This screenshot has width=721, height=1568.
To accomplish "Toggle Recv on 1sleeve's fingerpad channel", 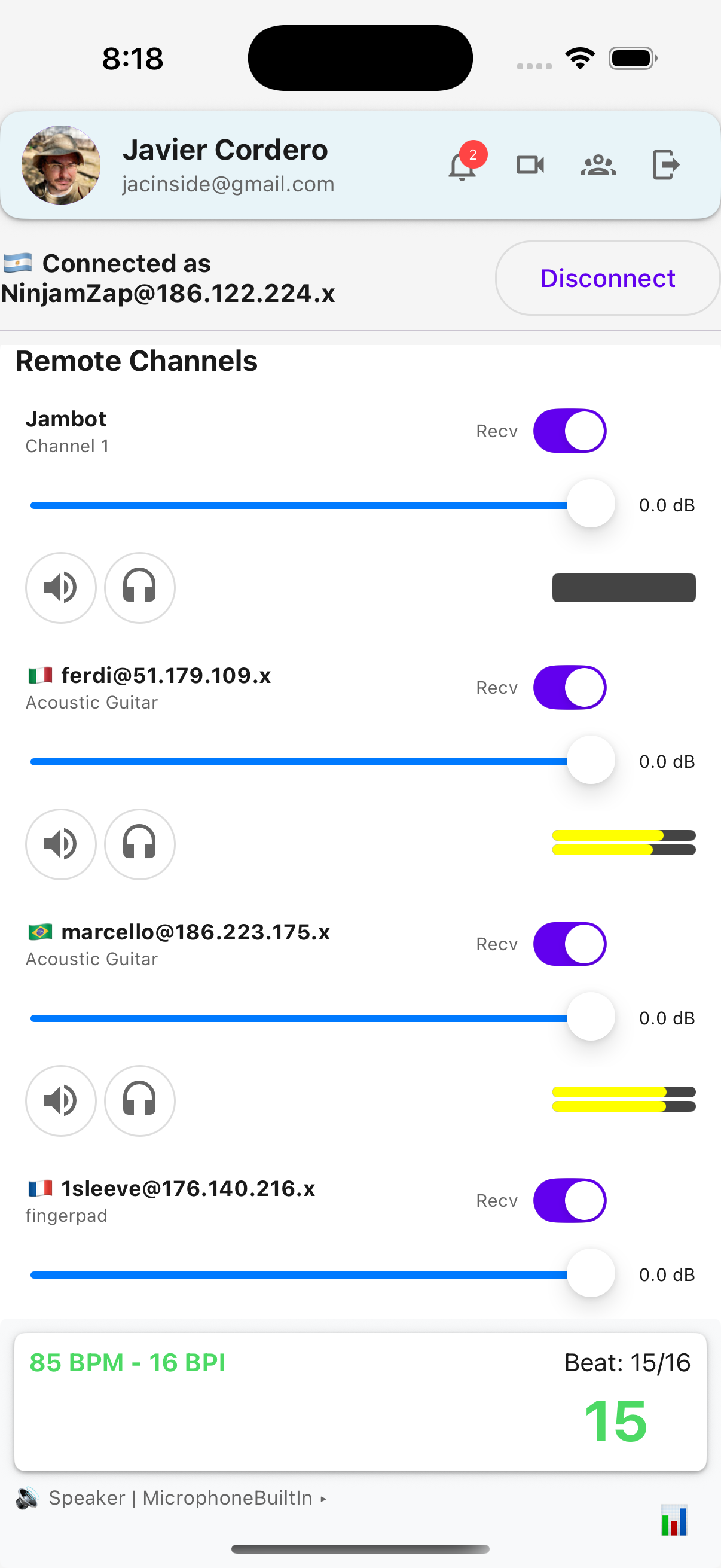I will (570, 1200).
